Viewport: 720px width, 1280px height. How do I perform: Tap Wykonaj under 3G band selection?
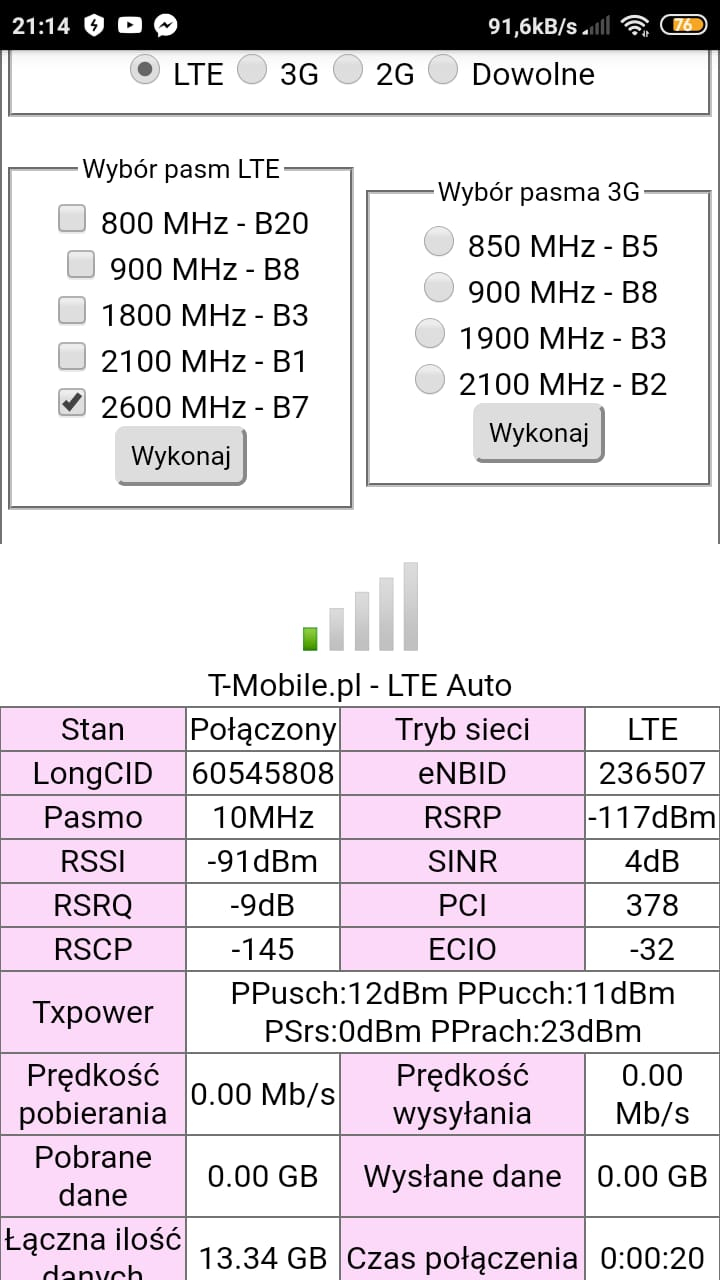[x=539, y=433]
